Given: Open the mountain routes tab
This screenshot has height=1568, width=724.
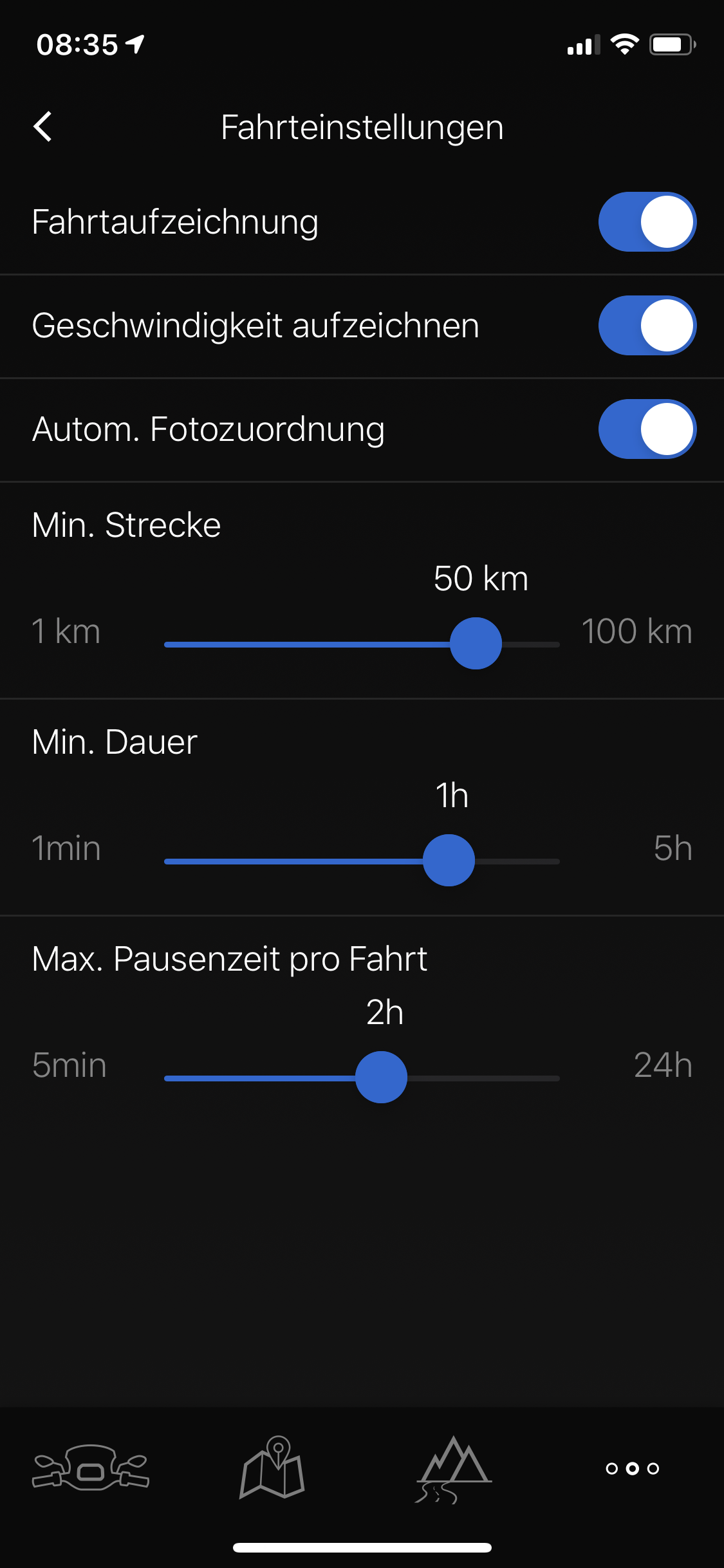Looking at the screenshot, I should [453, 1470].
